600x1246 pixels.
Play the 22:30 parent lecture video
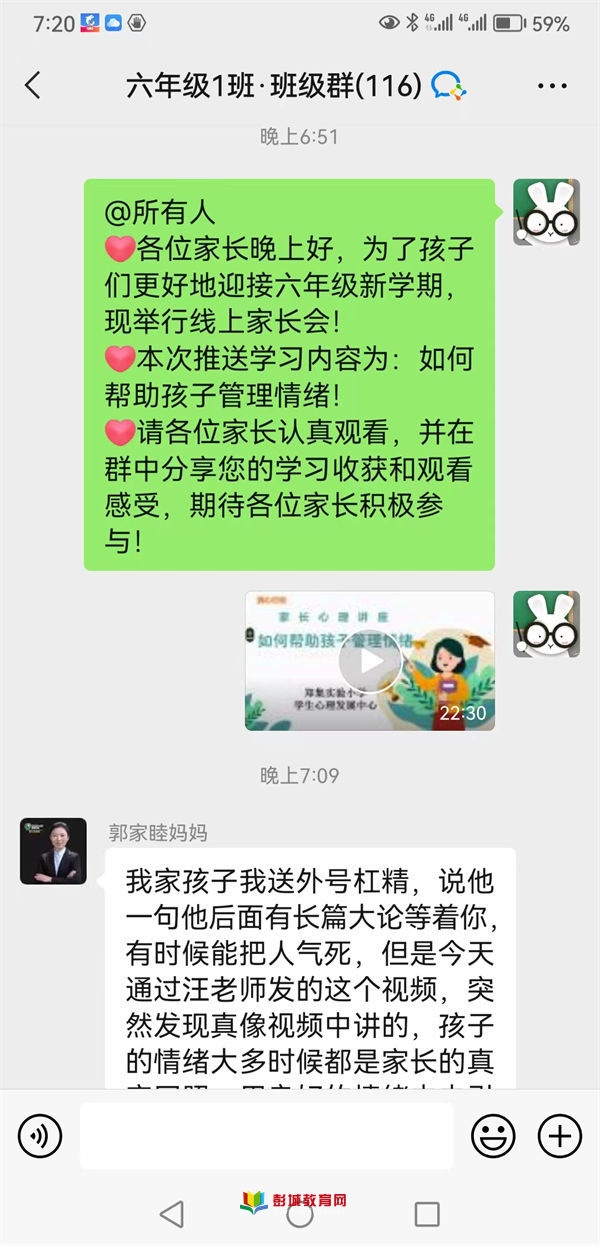(369, 661)
